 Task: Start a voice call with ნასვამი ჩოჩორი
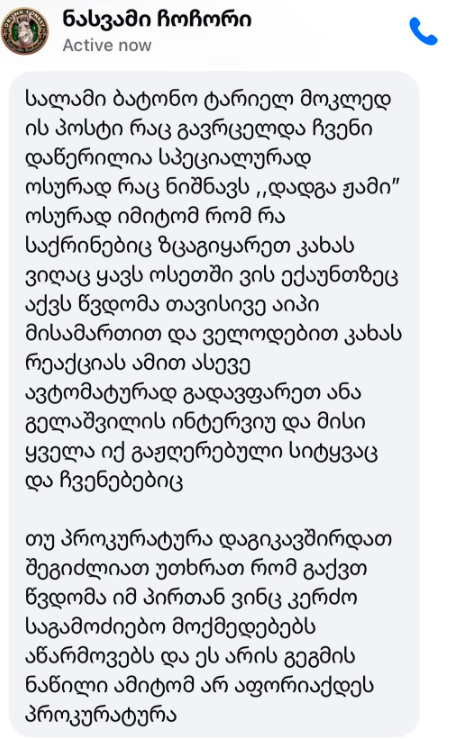423,31
